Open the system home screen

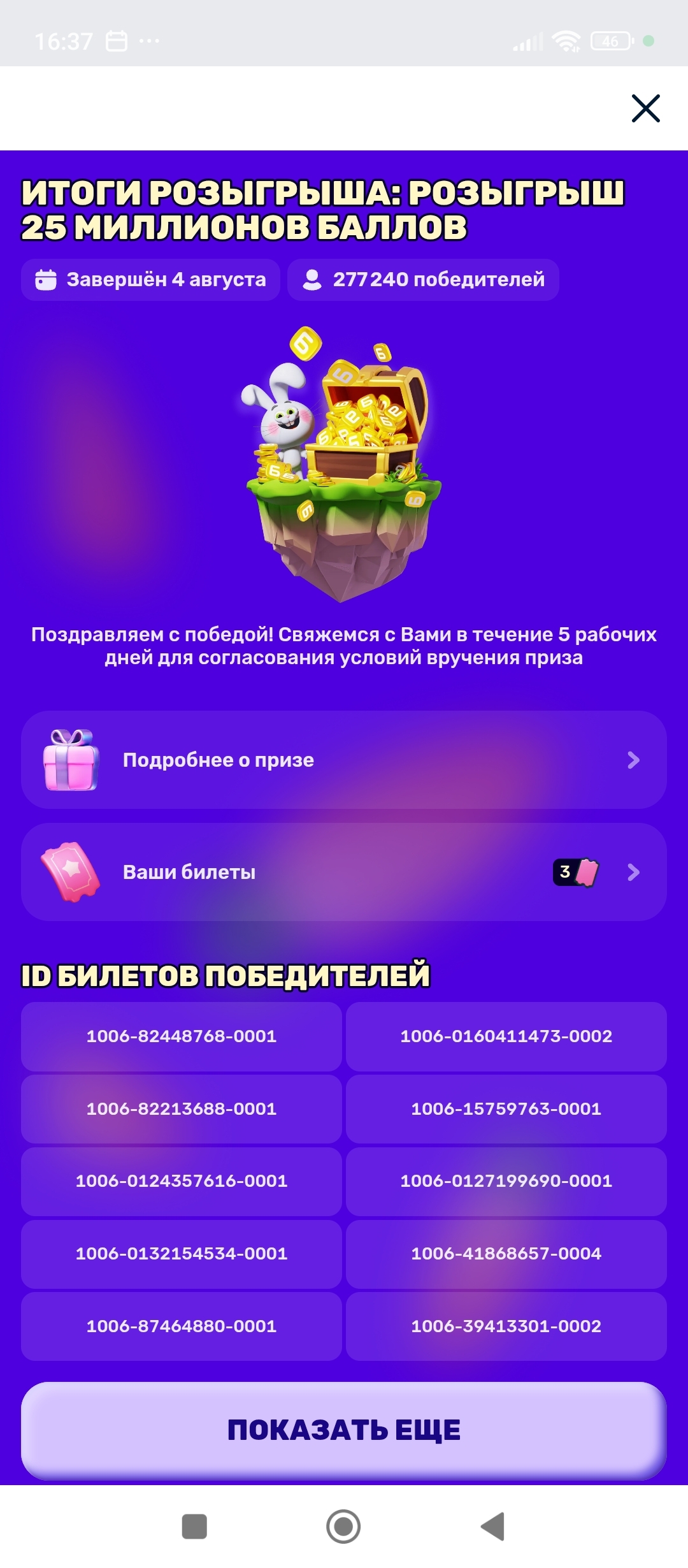343,1527
